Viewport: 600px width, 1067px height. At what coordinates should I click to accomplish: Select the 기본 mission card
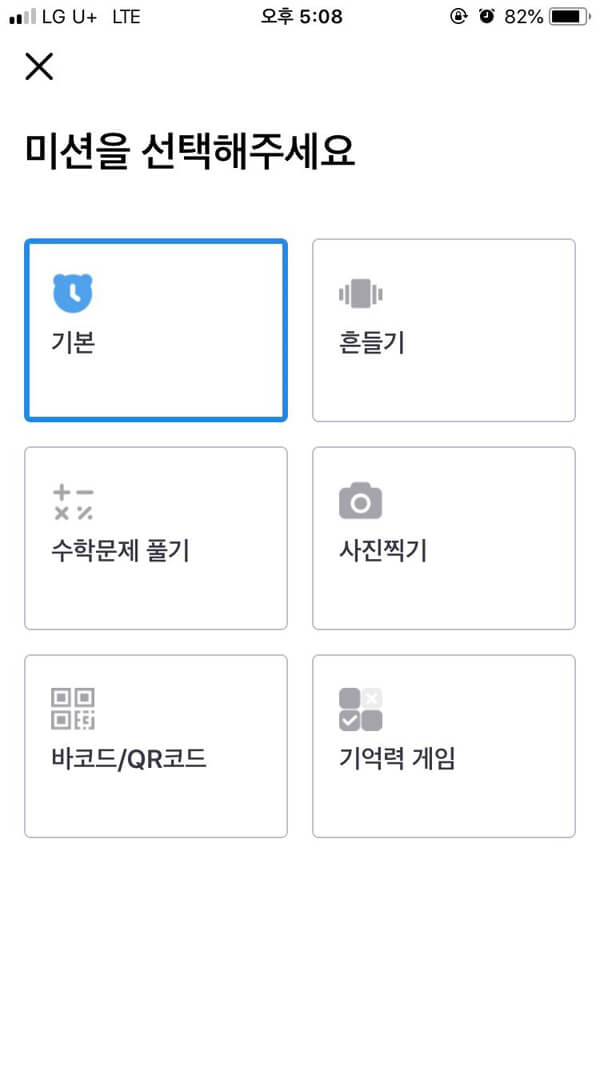[156, 330]
